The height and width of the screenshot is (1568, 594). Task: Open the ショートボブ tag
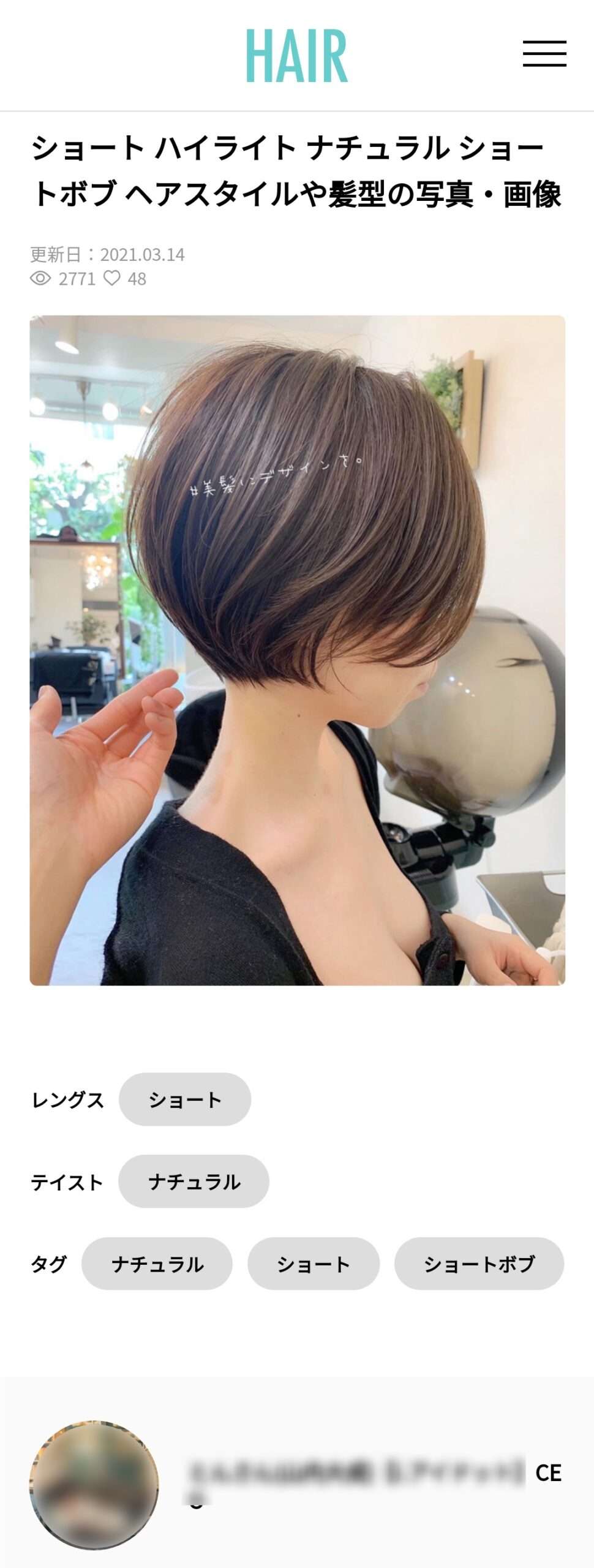pos(478,1264)
